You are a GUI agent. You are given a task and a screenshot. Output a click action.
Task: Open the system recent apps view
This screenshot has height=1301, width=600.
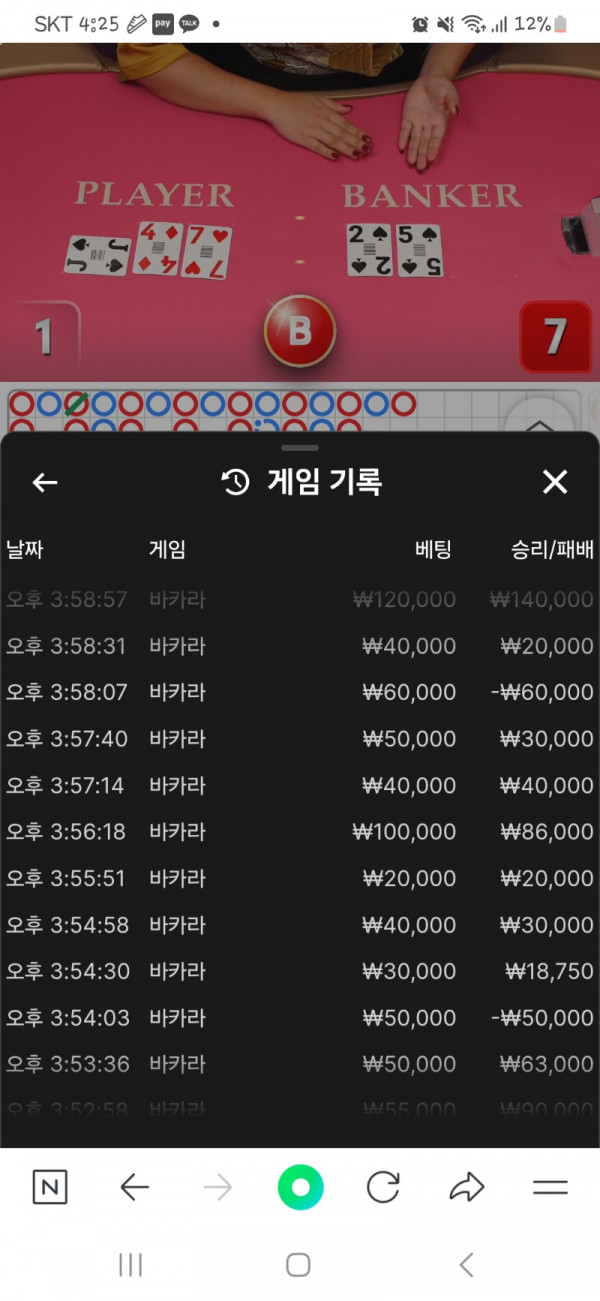(x=131, y=1265)
